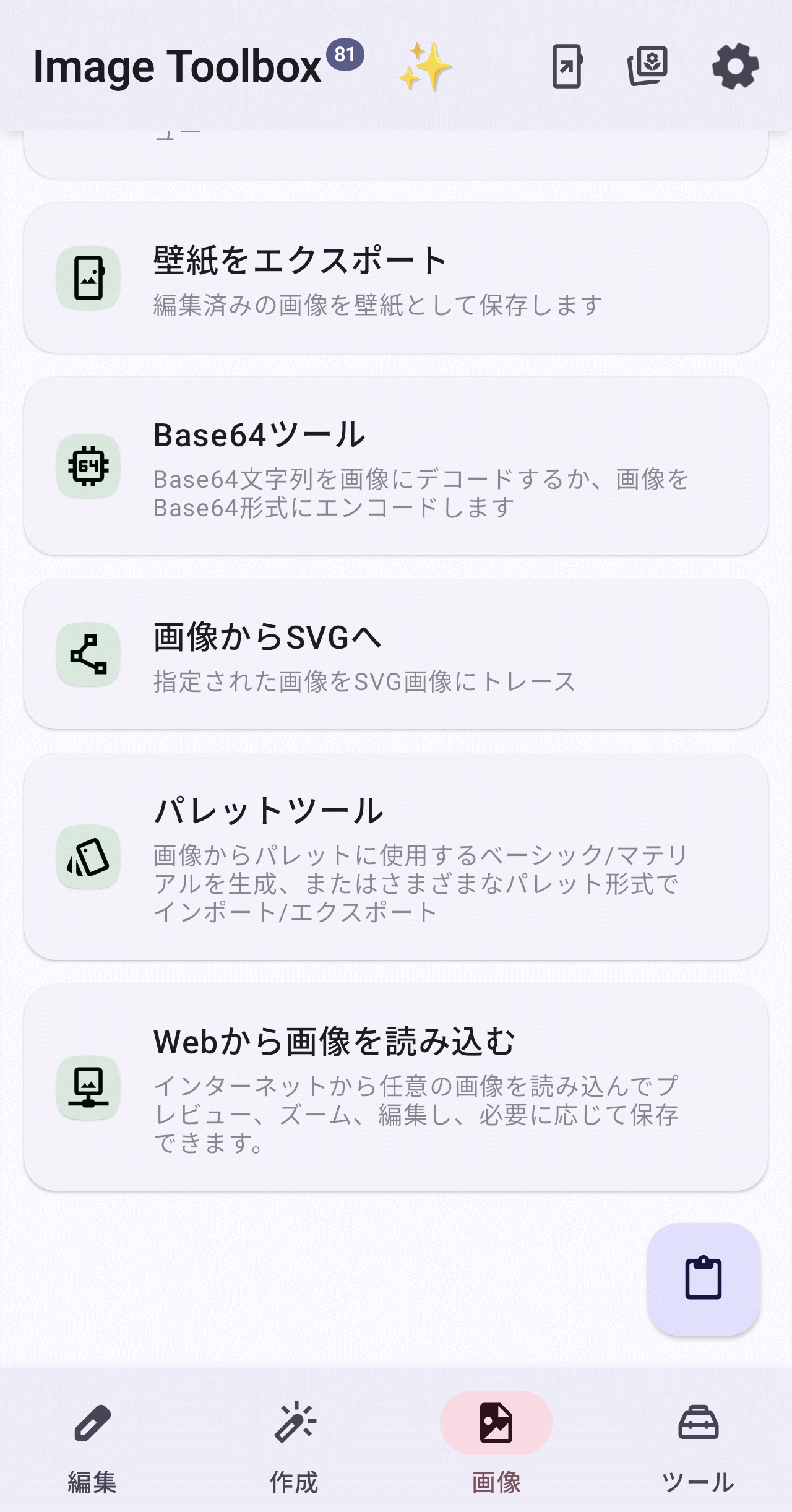Open the phone shortcut icon in the app bar

coord(567,66)
